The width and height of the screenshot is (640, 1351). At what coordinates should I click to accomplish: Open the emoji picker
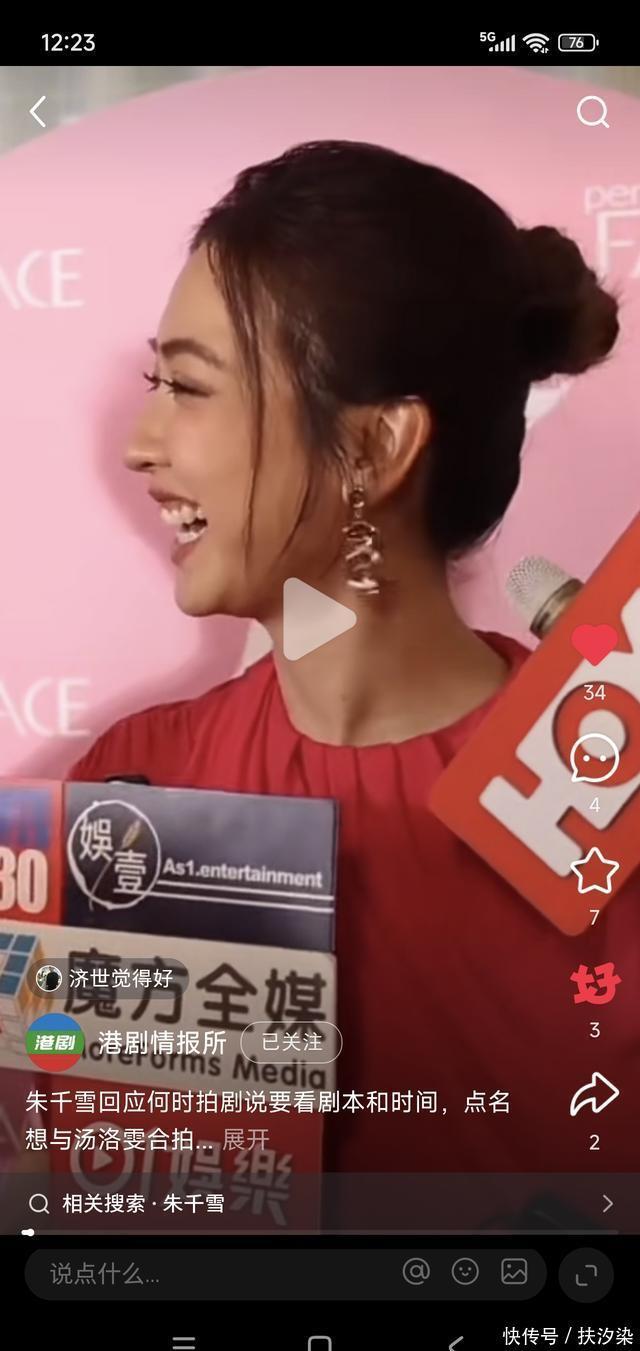(465, 1271)
